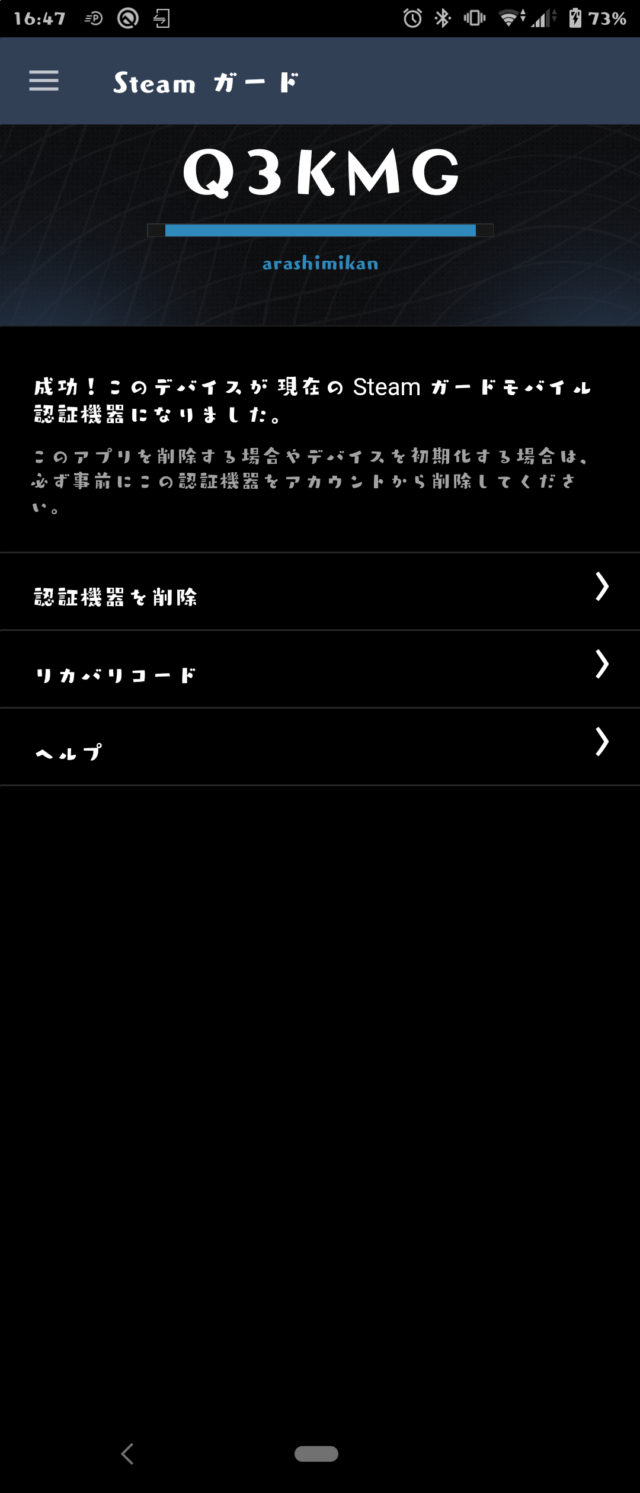This screenshot has height=1493, width=640.
Task: Open the ヘルプ (help) row
Action: click(320, 747)
